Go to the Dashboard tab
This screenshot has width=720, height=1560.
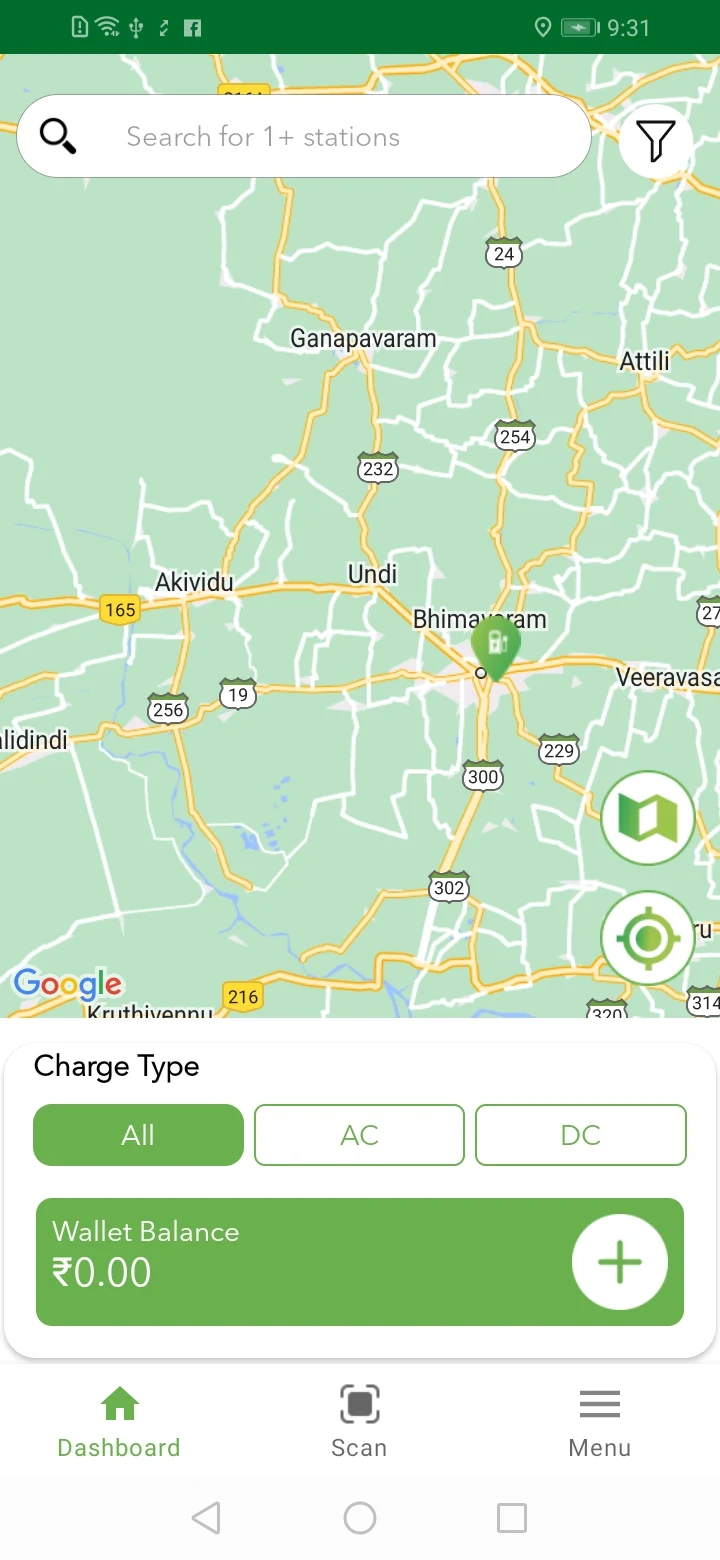[119, 1422]
